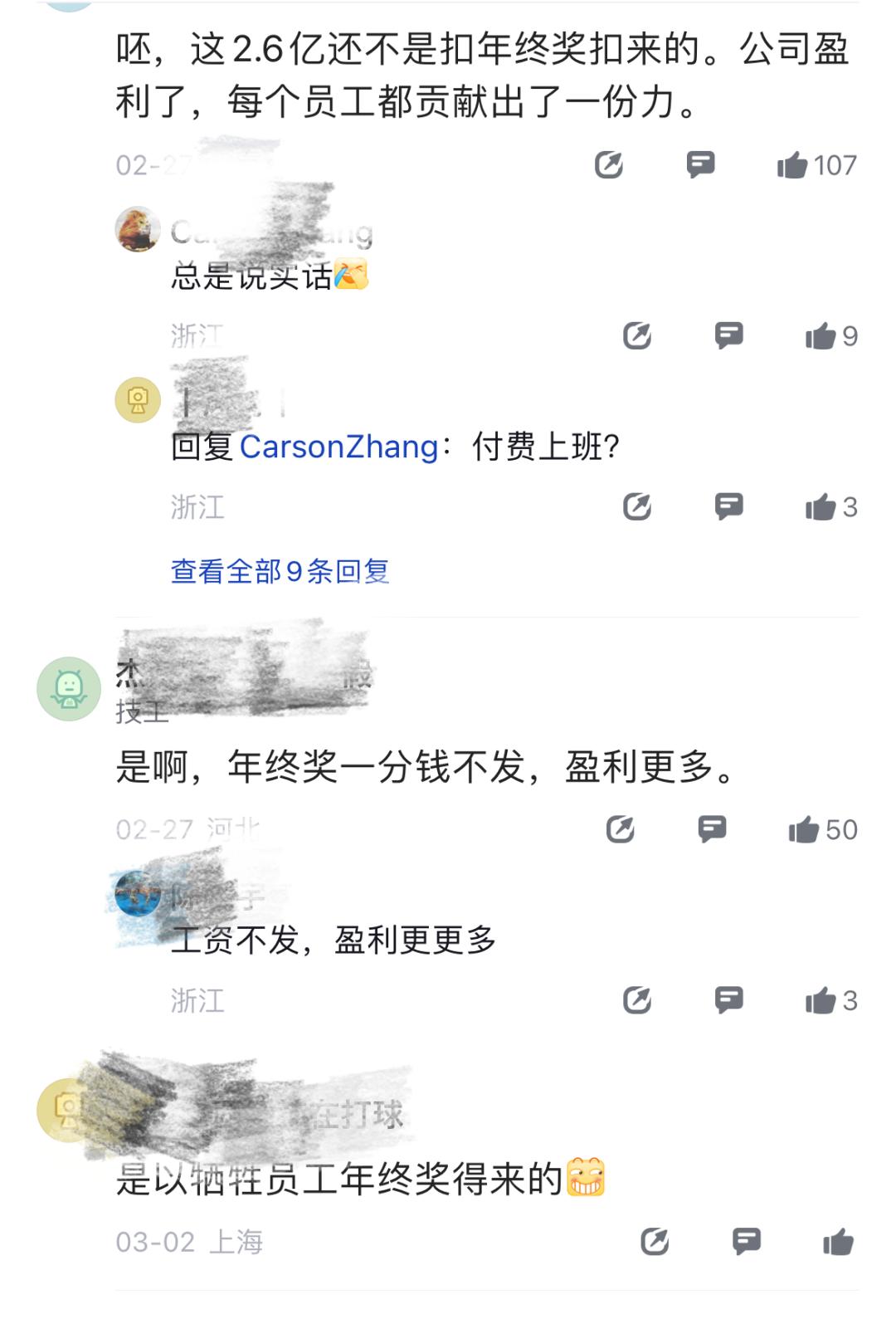This screenshot has height=1319, width=896.
Task: Expand all 9 replies
Action: (x=280, y=571)
